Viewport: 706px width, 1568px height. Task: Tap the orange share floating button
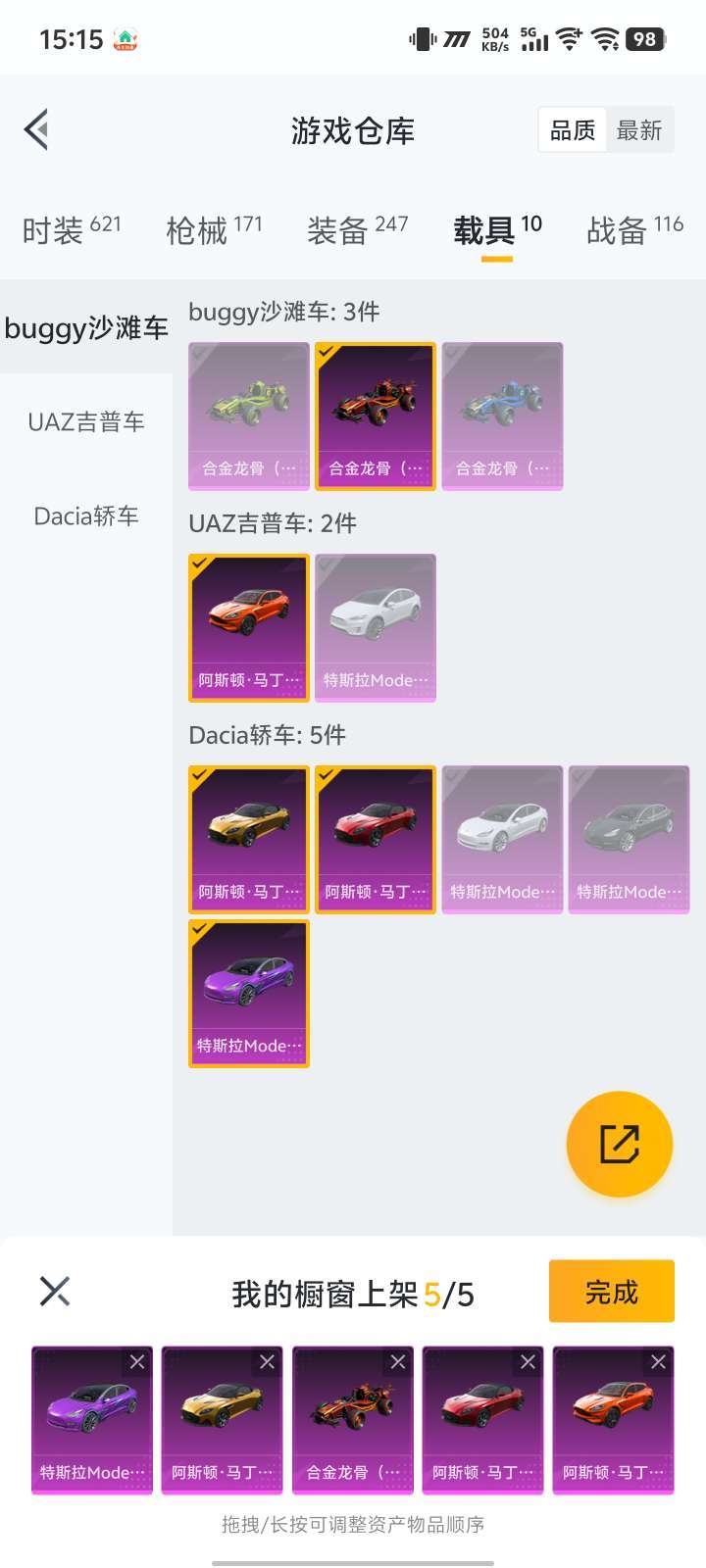tap(619, 1144)
